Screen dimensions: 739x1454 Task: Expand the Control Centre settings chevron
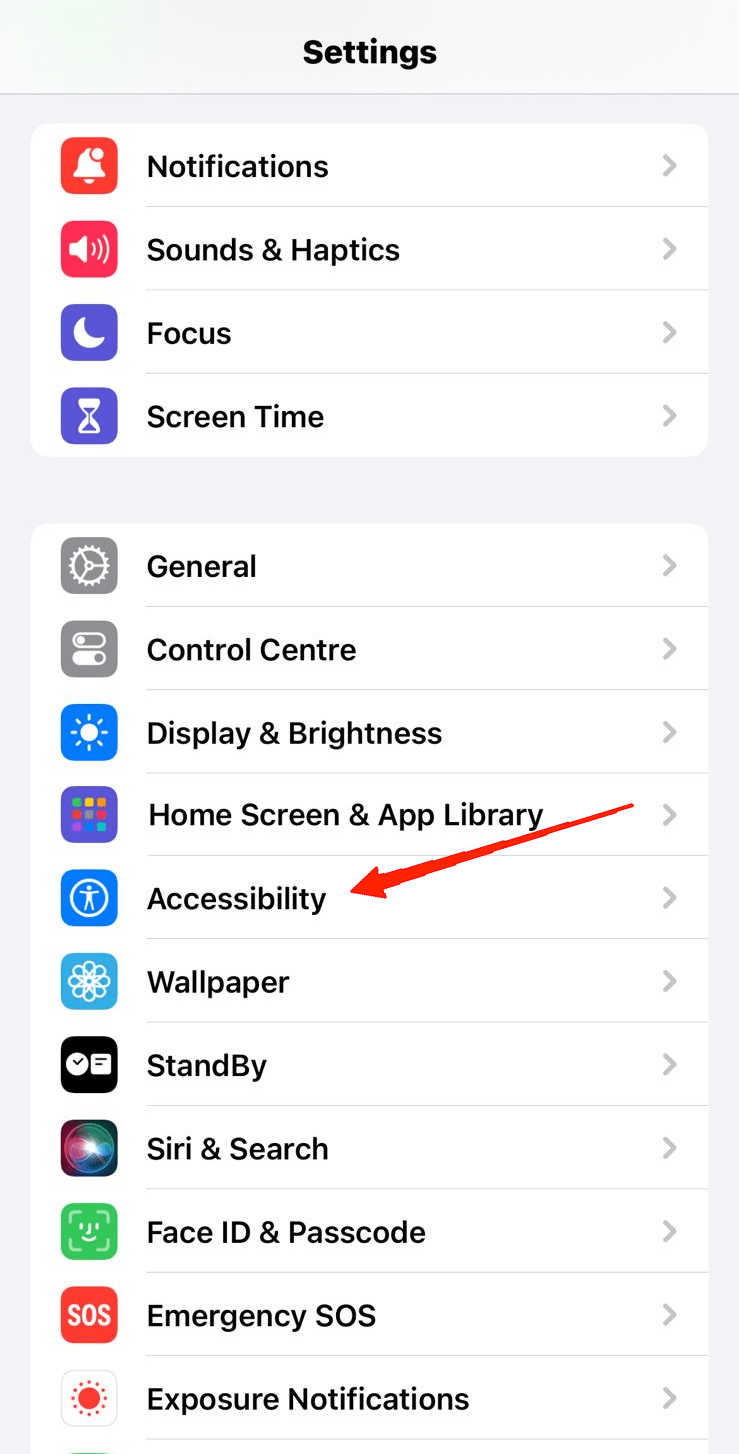point(669,648)
